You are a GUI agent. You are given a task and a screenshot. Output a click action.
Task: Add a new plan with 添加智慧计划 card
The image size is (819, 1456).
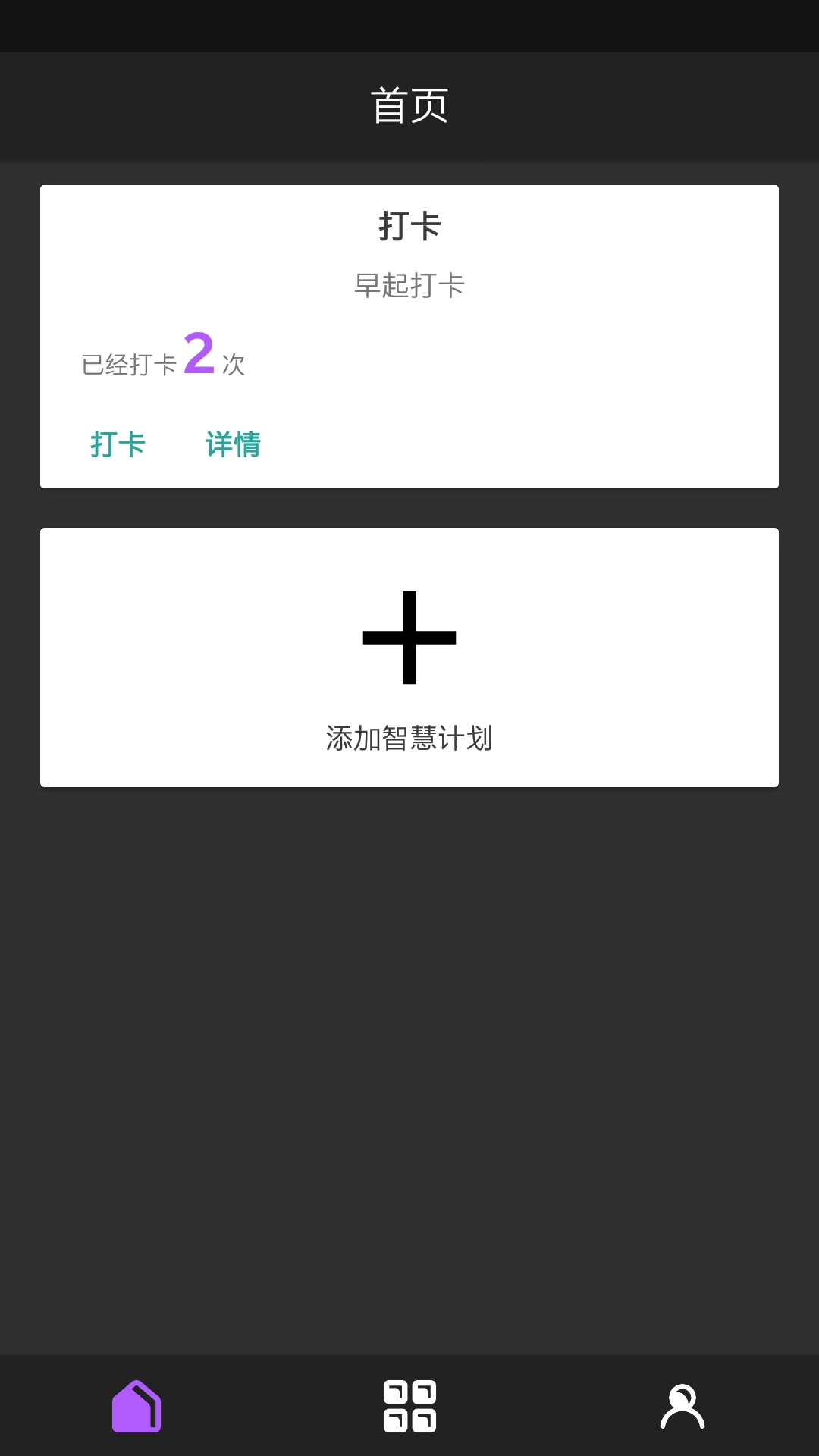(409, 657)
